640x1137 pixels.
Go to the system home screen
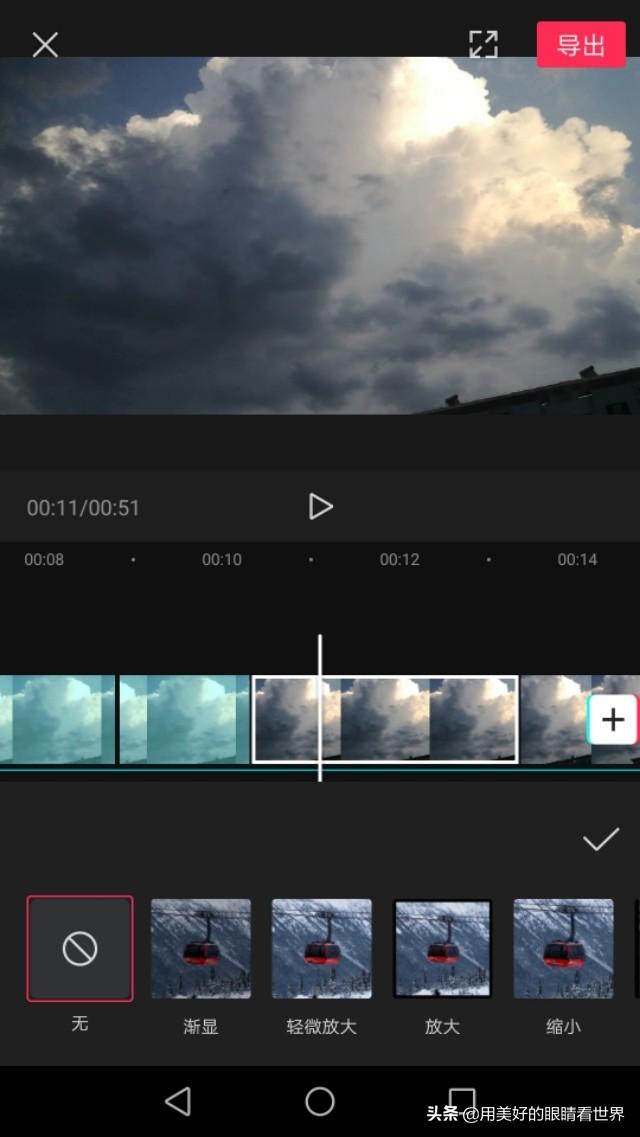[320, 1101]
